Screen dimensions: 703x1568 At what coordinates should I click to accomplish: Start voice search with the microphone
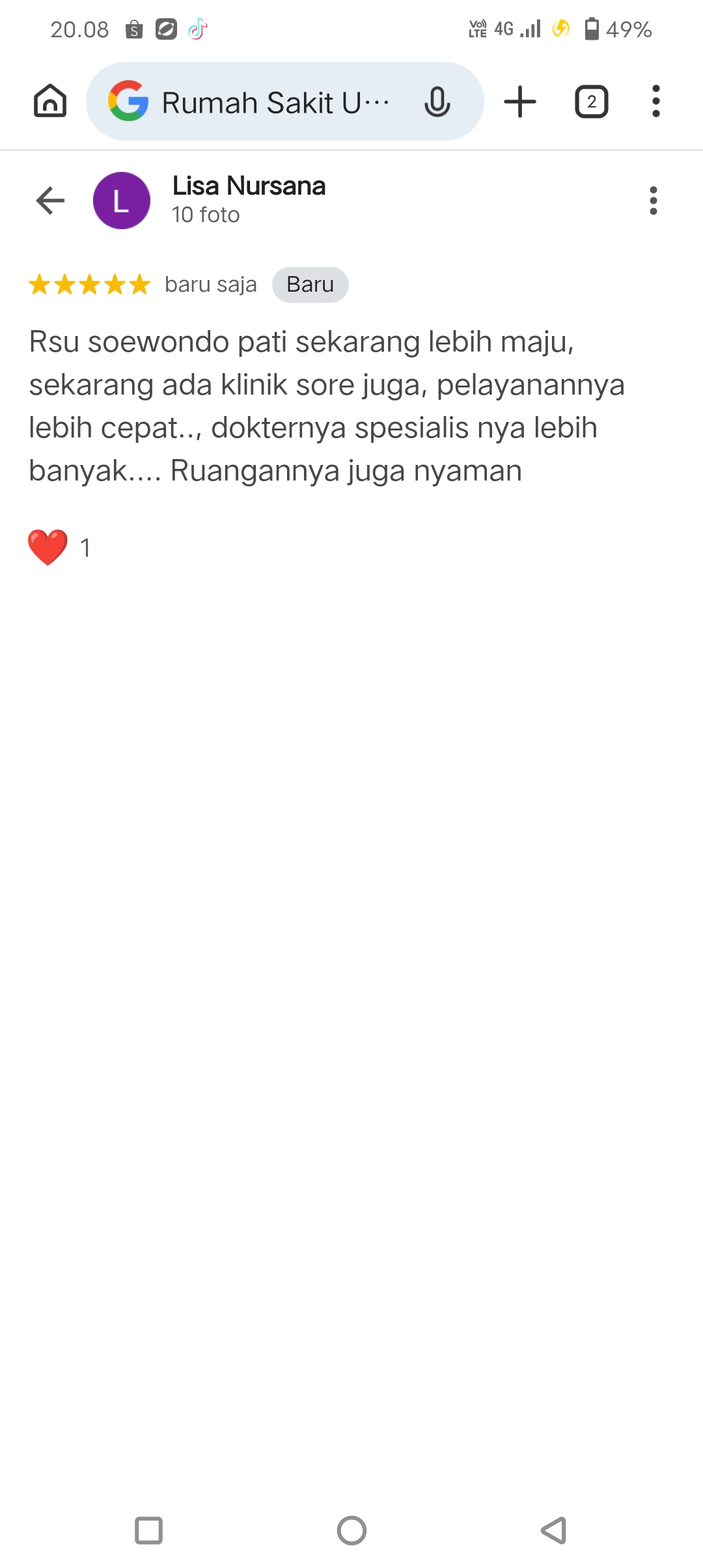click(437, 102)
